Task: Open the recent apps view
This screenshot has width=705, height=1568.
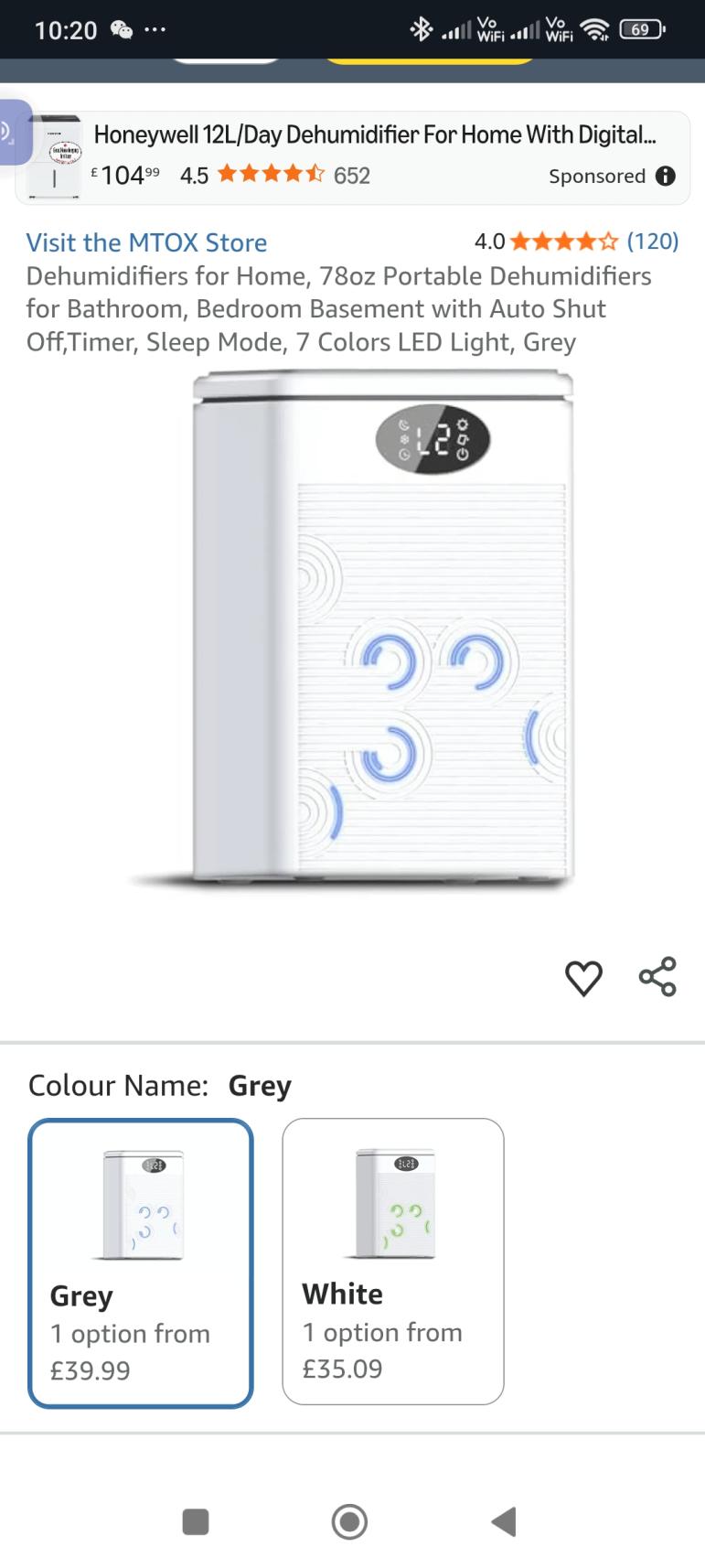Action: coord(196,1522)
